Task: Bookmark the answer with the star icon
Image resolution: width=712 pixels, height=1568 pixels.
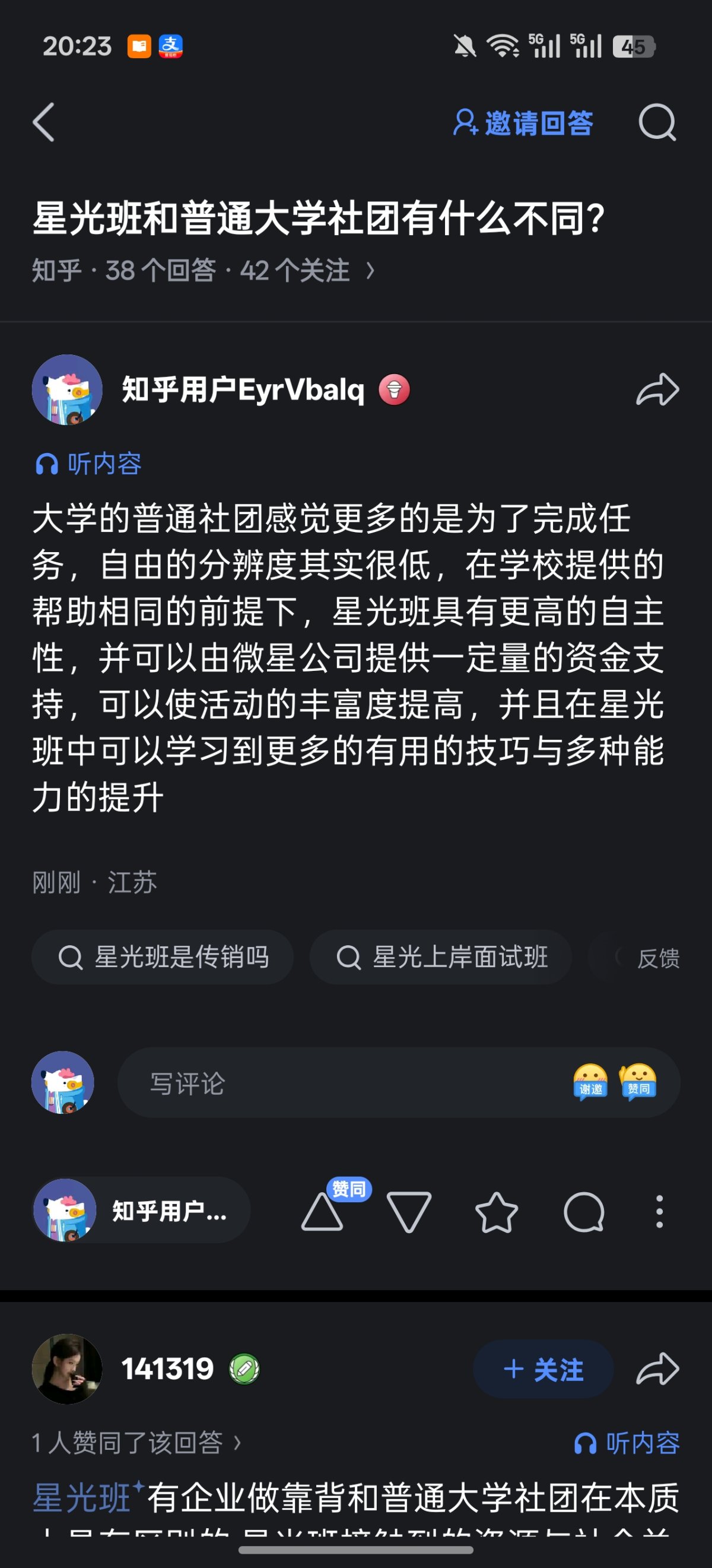Action: point(496,1211)
